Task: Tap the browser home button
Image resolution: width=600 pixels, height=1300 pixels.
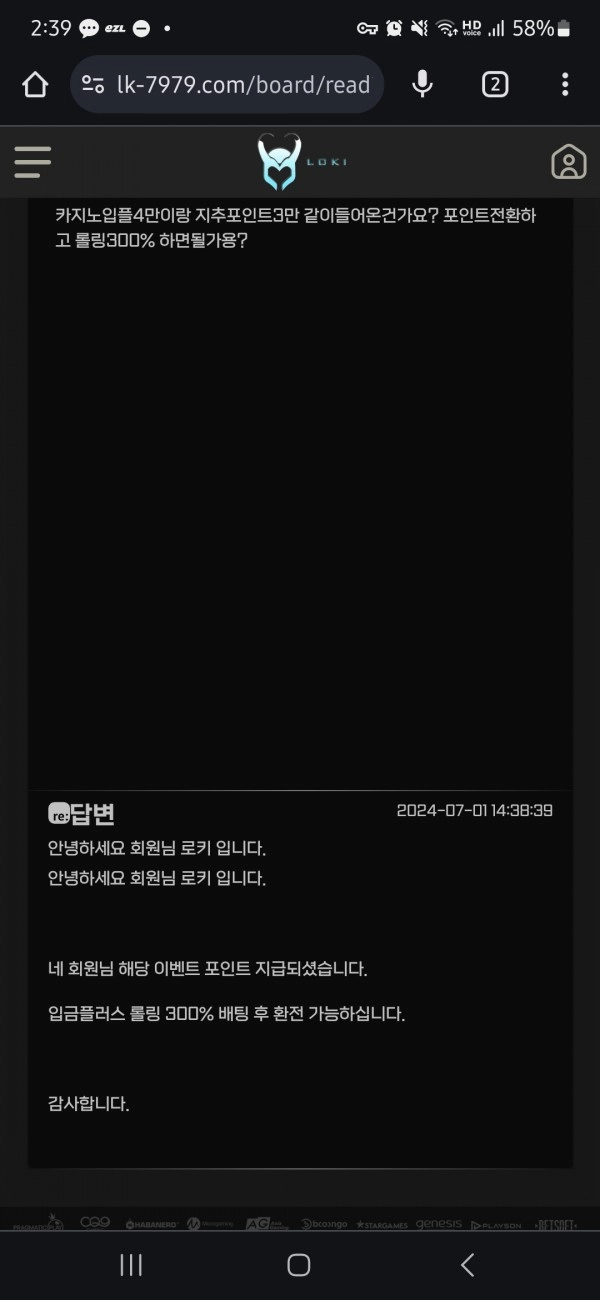Action: tap(35, 85)
